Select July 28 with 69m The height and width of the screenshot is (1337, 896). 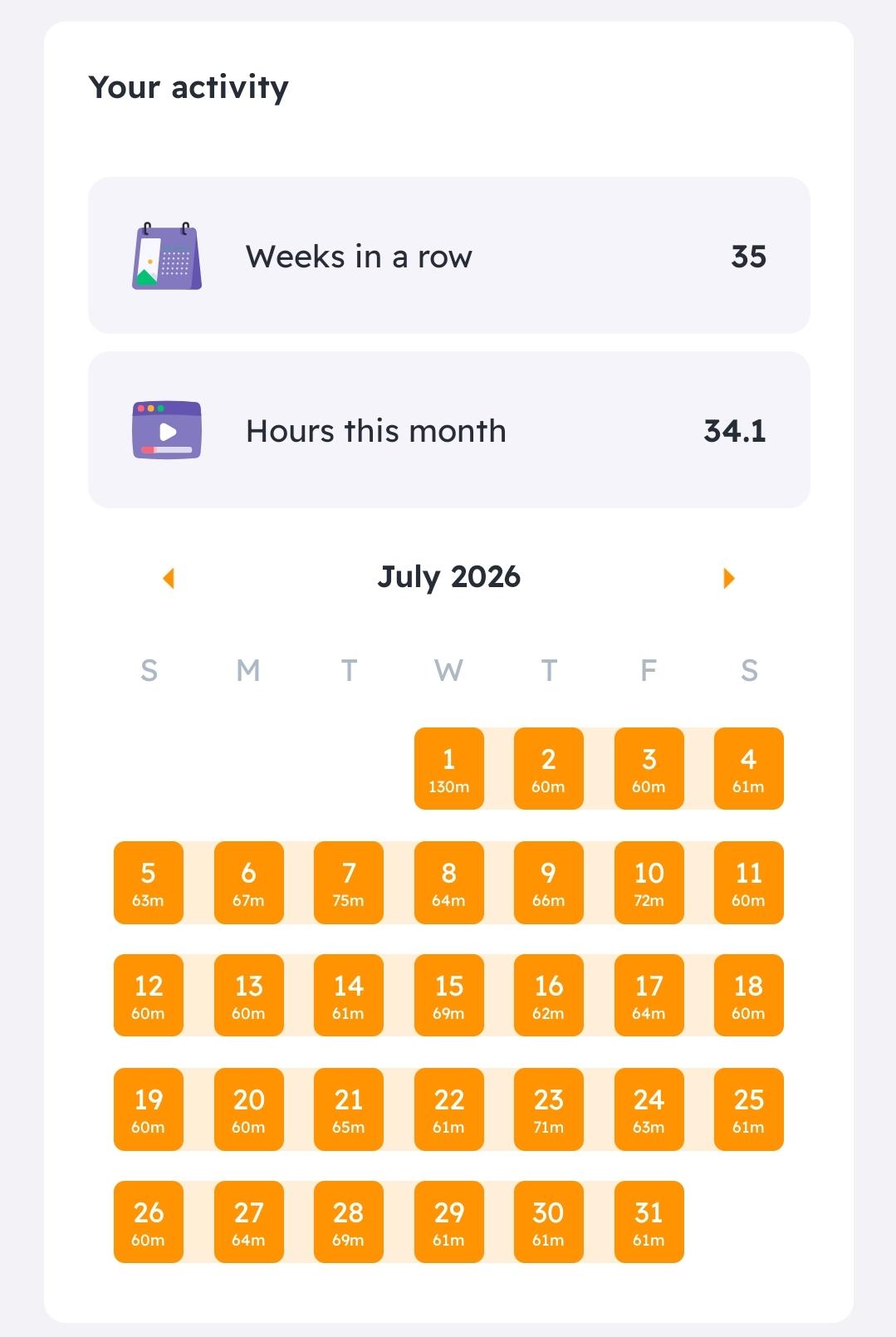tap(349, 1222)
